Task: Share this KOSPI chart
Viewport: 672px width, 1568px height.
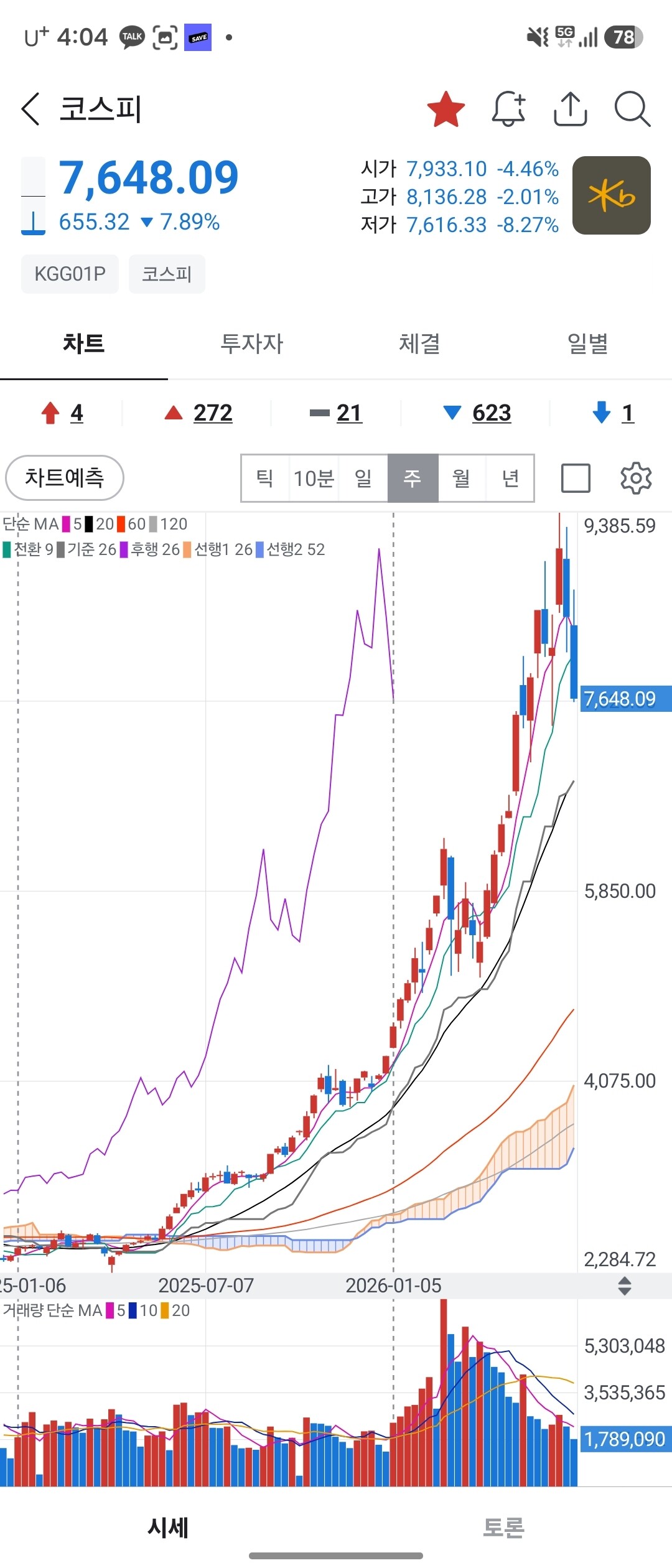Action: (x=571, y=109)
